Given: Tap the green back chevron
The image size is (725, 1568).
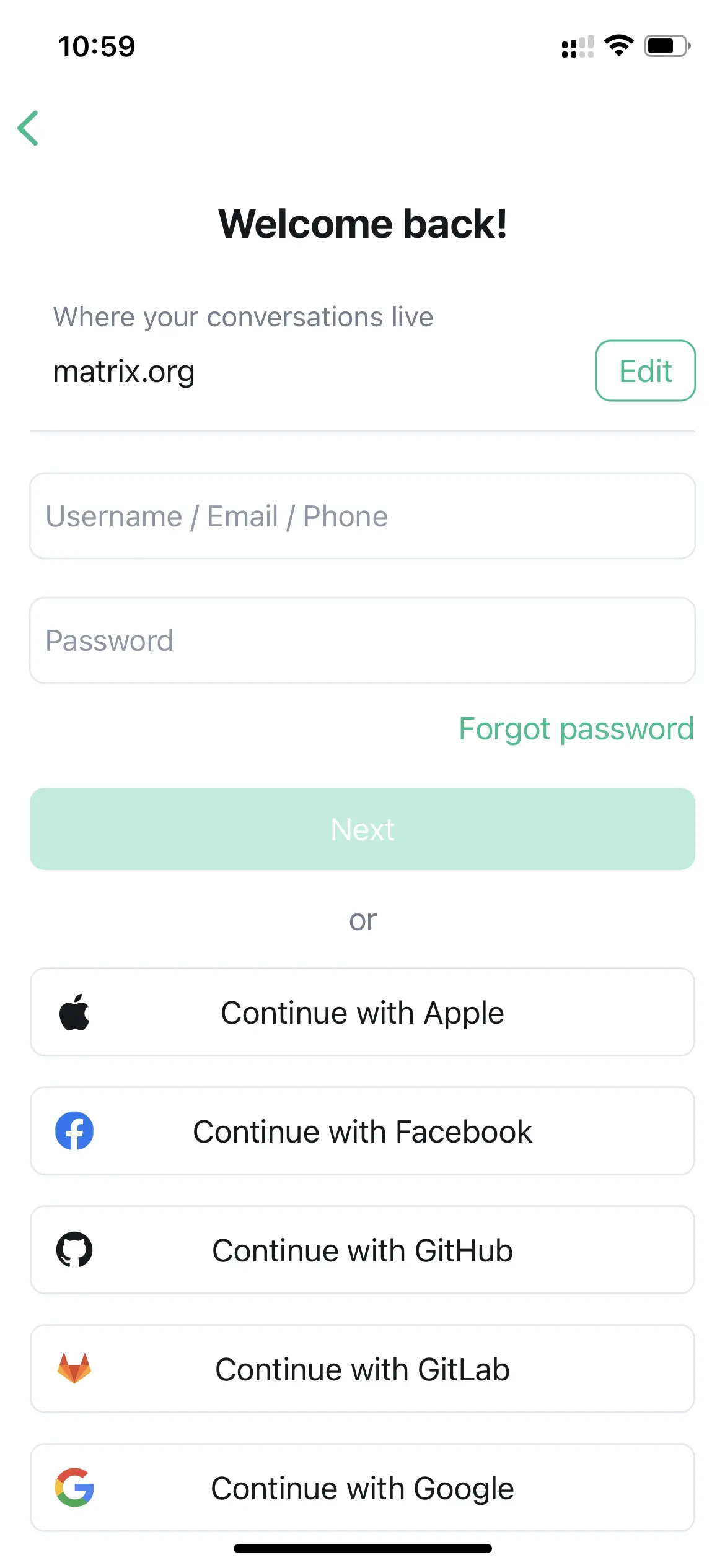Looking at the screenshot, I should tap(29, 128).
